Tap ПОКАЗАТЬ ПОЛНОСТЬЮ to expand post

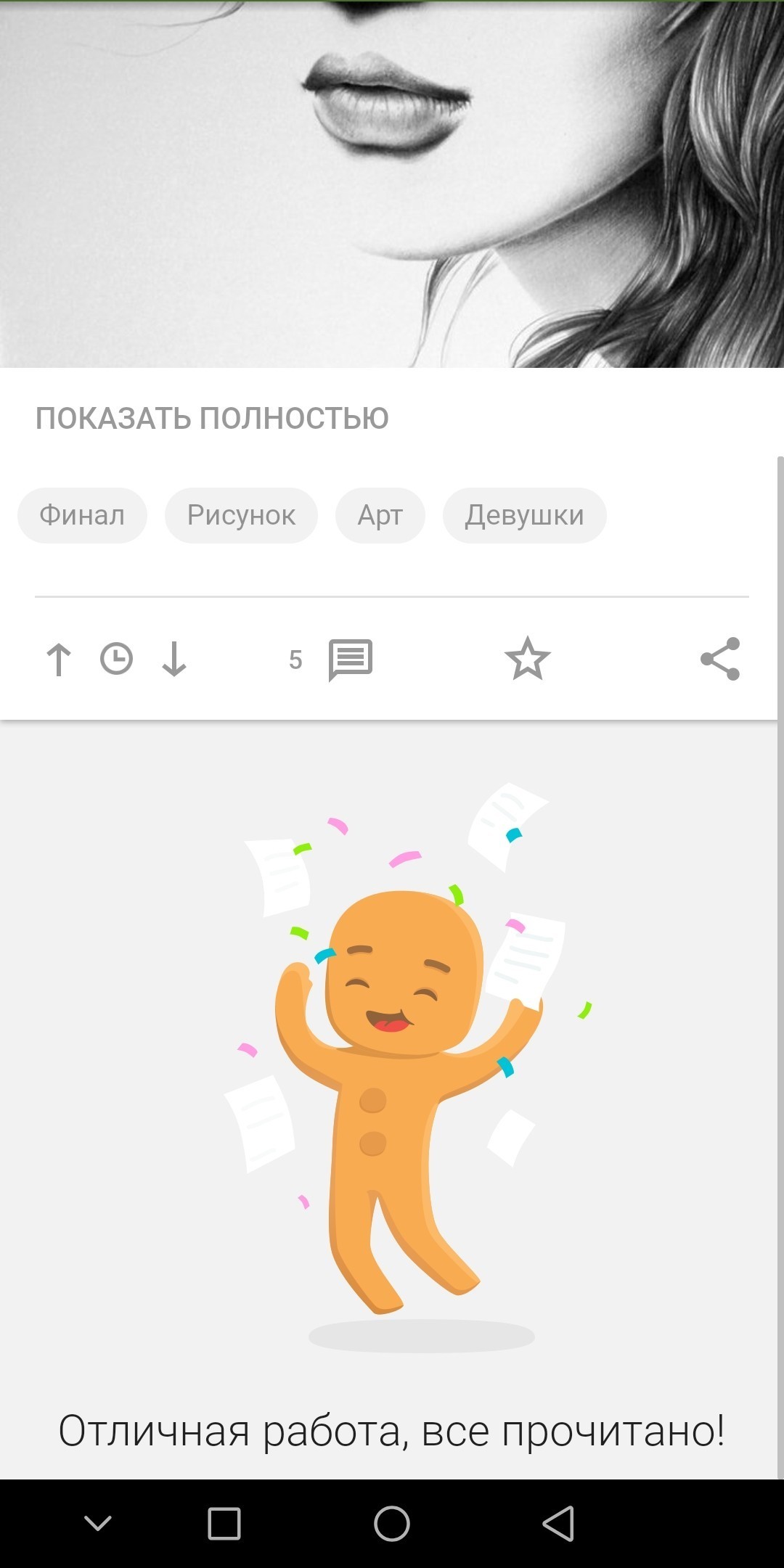coord(212,419)
